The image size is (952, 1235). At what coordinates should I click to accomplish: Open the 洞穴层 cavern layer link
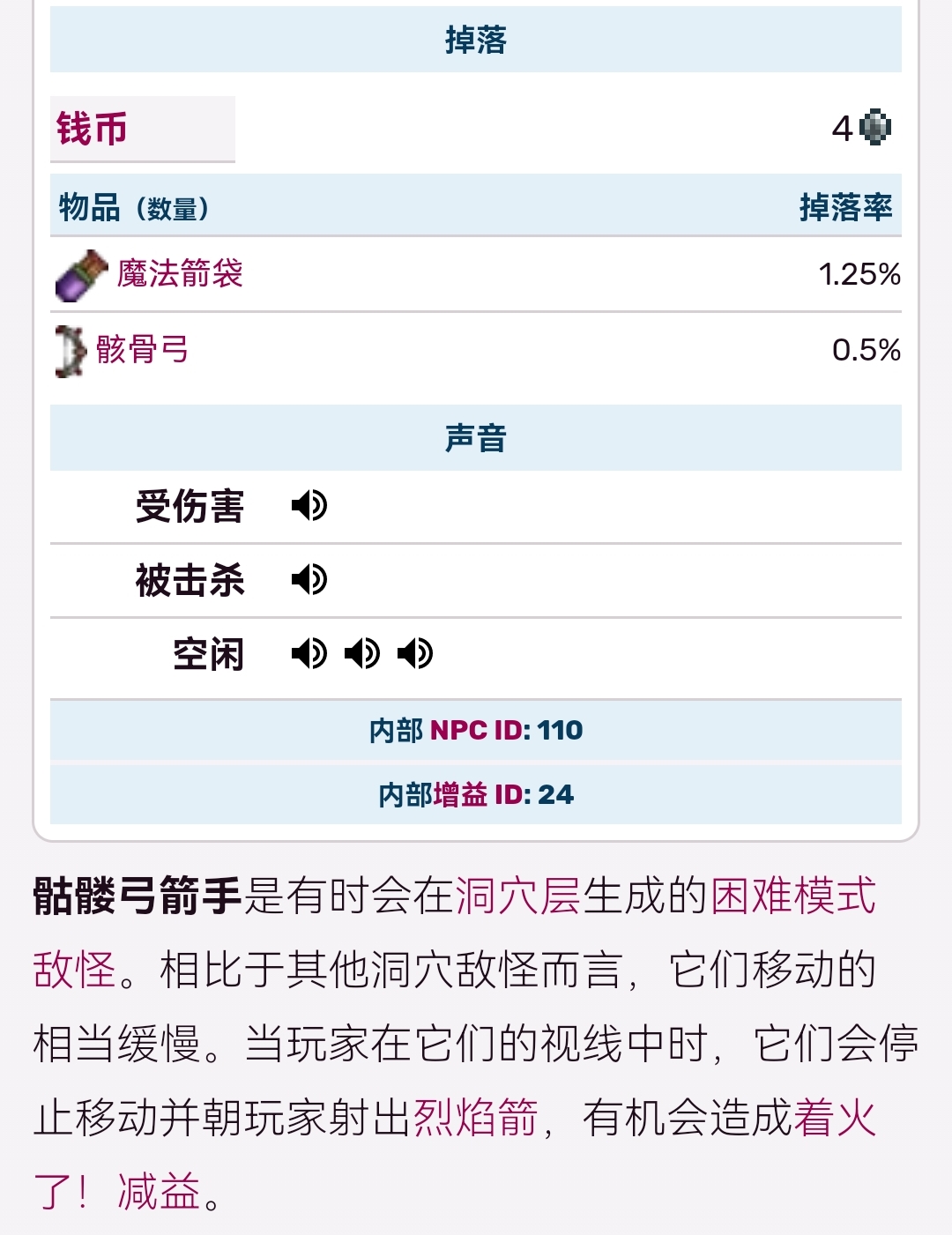[x=517, y=896]
